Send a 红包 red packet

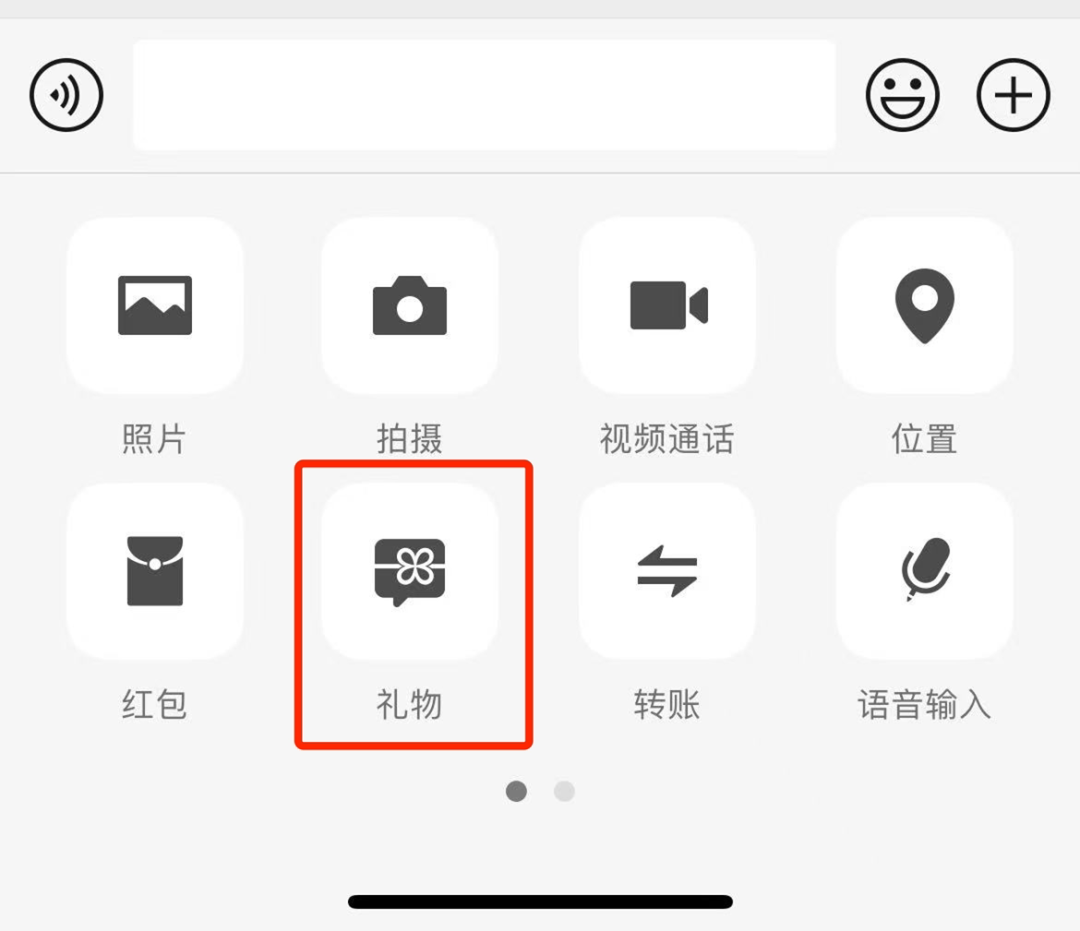coord(155,572)
